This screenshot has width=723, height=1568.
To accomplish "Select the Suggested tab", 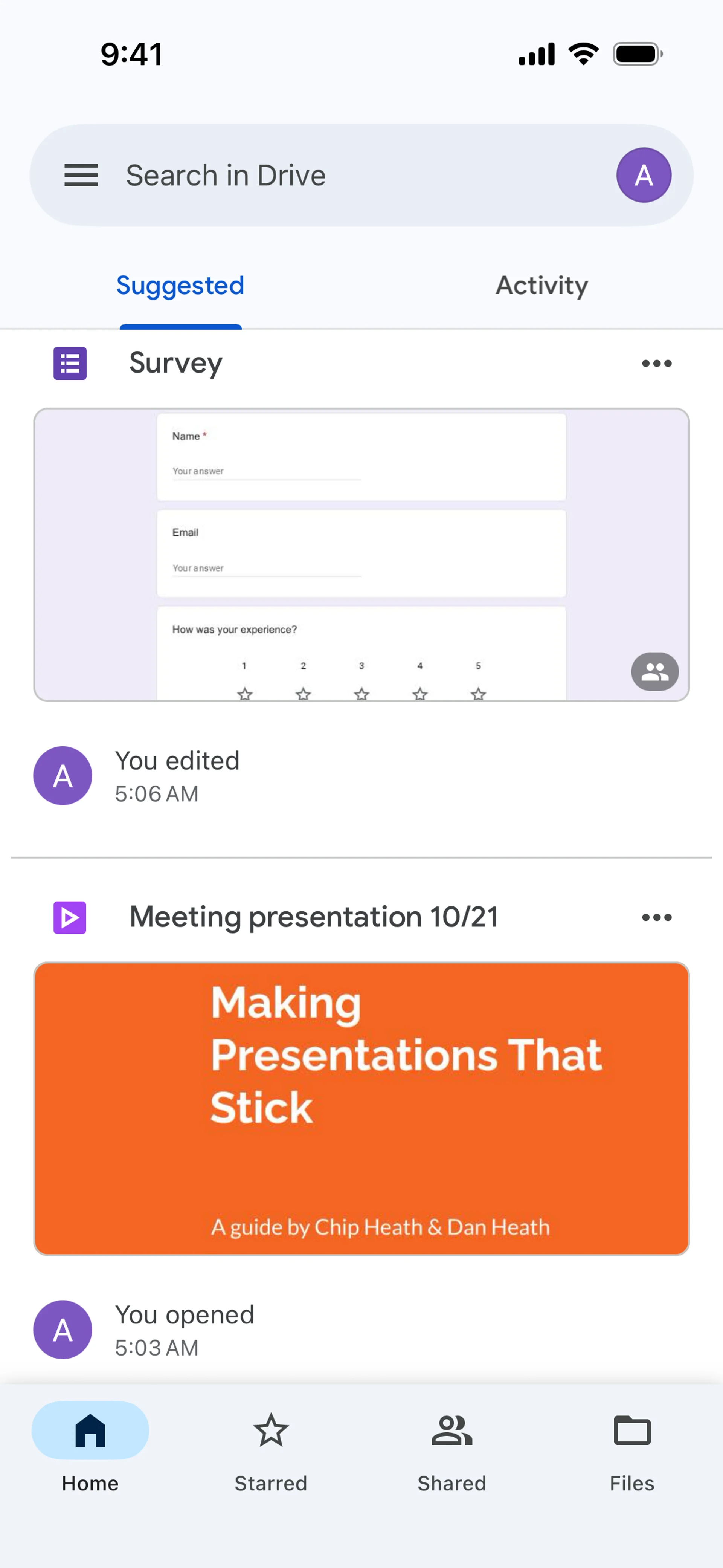I will pyautogui.click(x=180, y=286).
